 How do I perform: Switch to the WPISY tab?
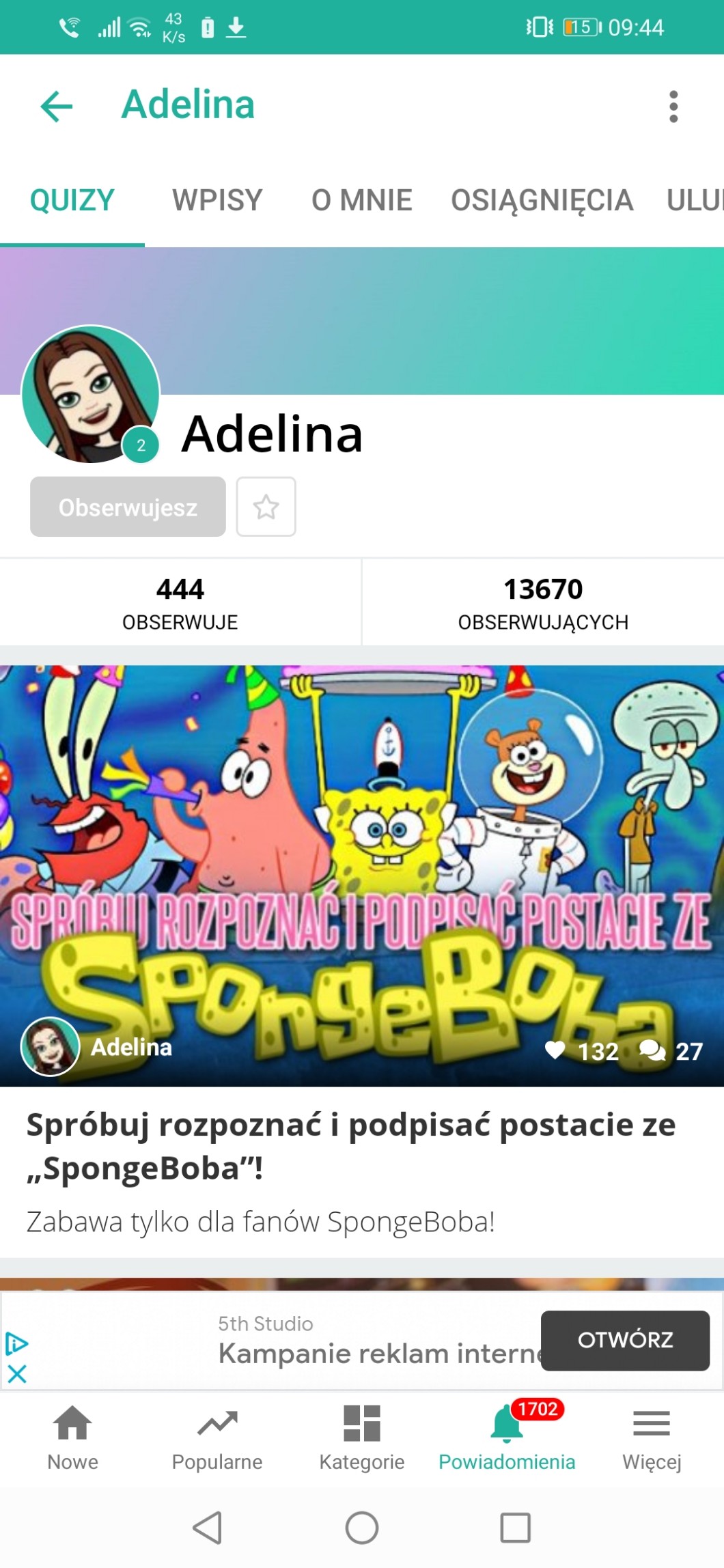[x=217, y=201]
